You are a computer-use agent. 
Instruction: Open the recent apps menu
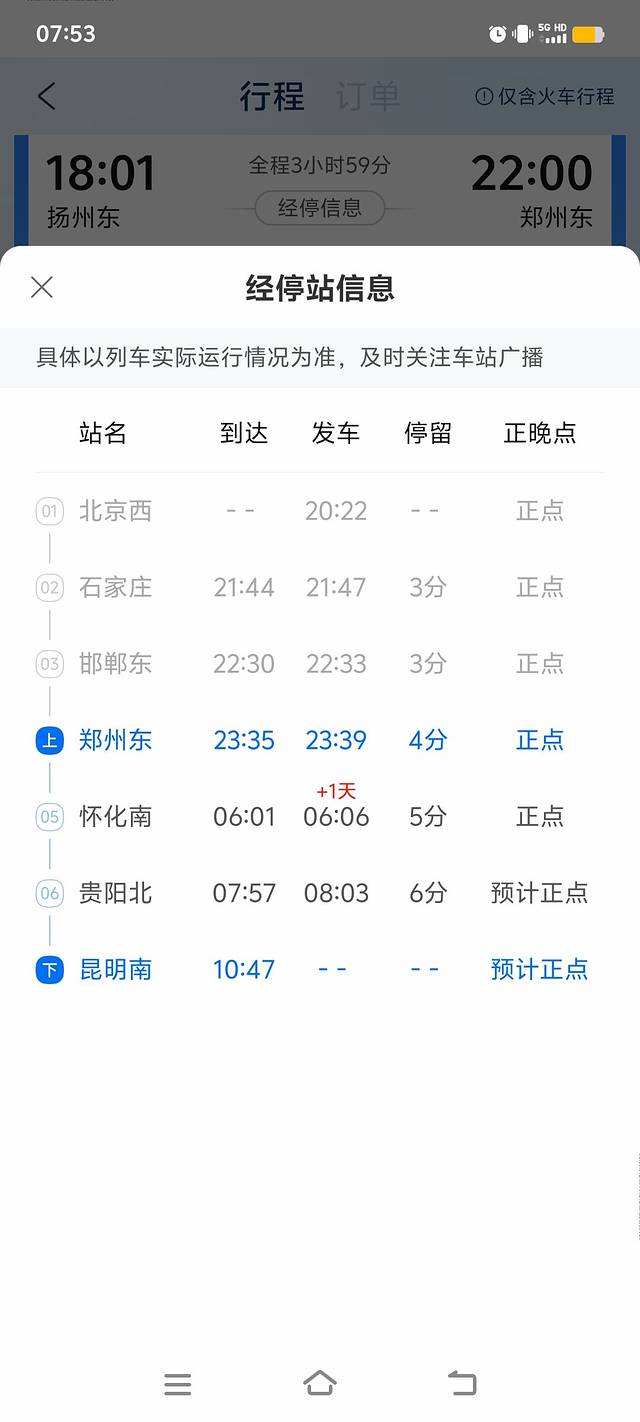pos(178,1384)
